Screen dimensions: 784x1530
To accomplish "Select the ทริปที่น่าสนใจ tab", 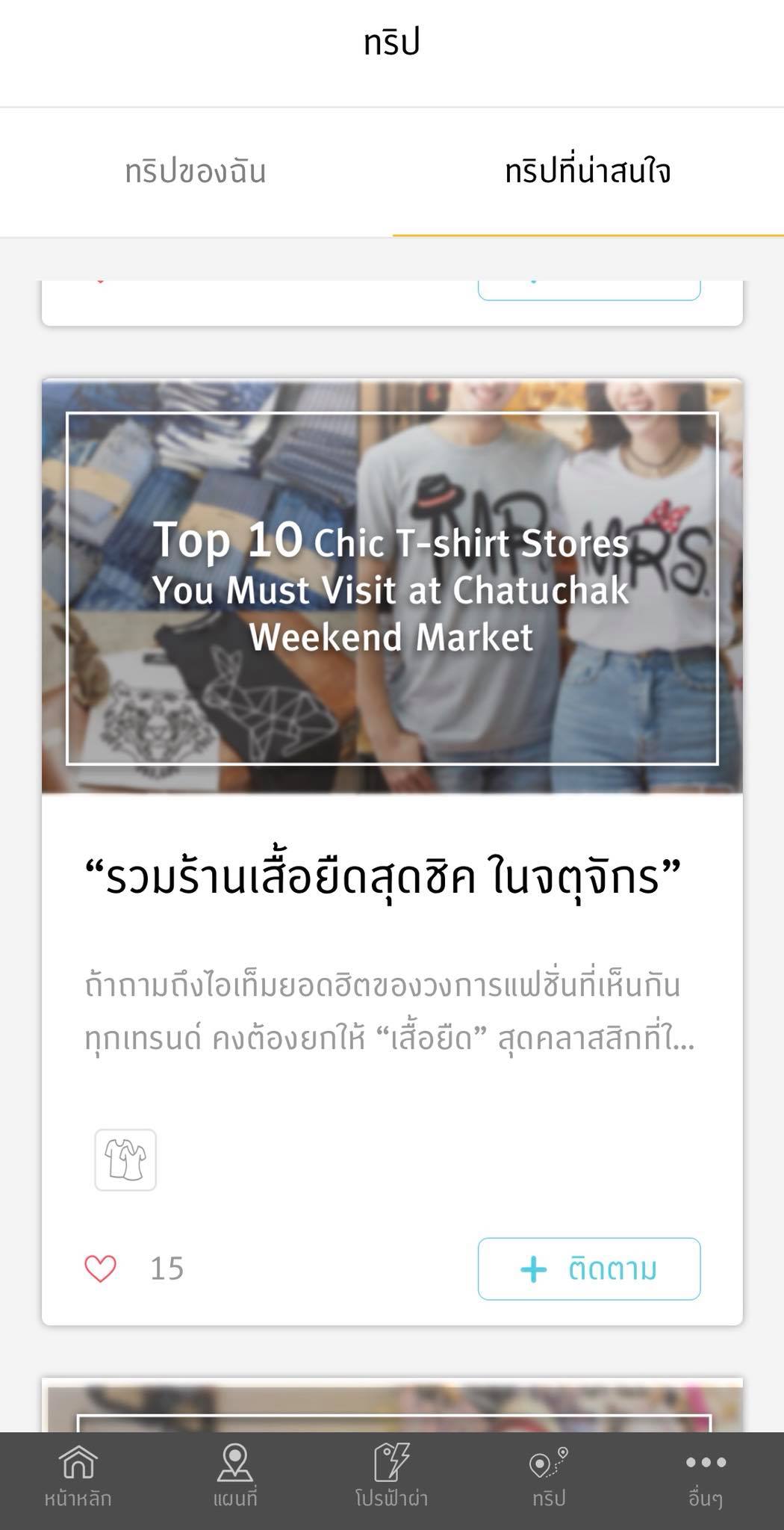I will pos(588,173).
